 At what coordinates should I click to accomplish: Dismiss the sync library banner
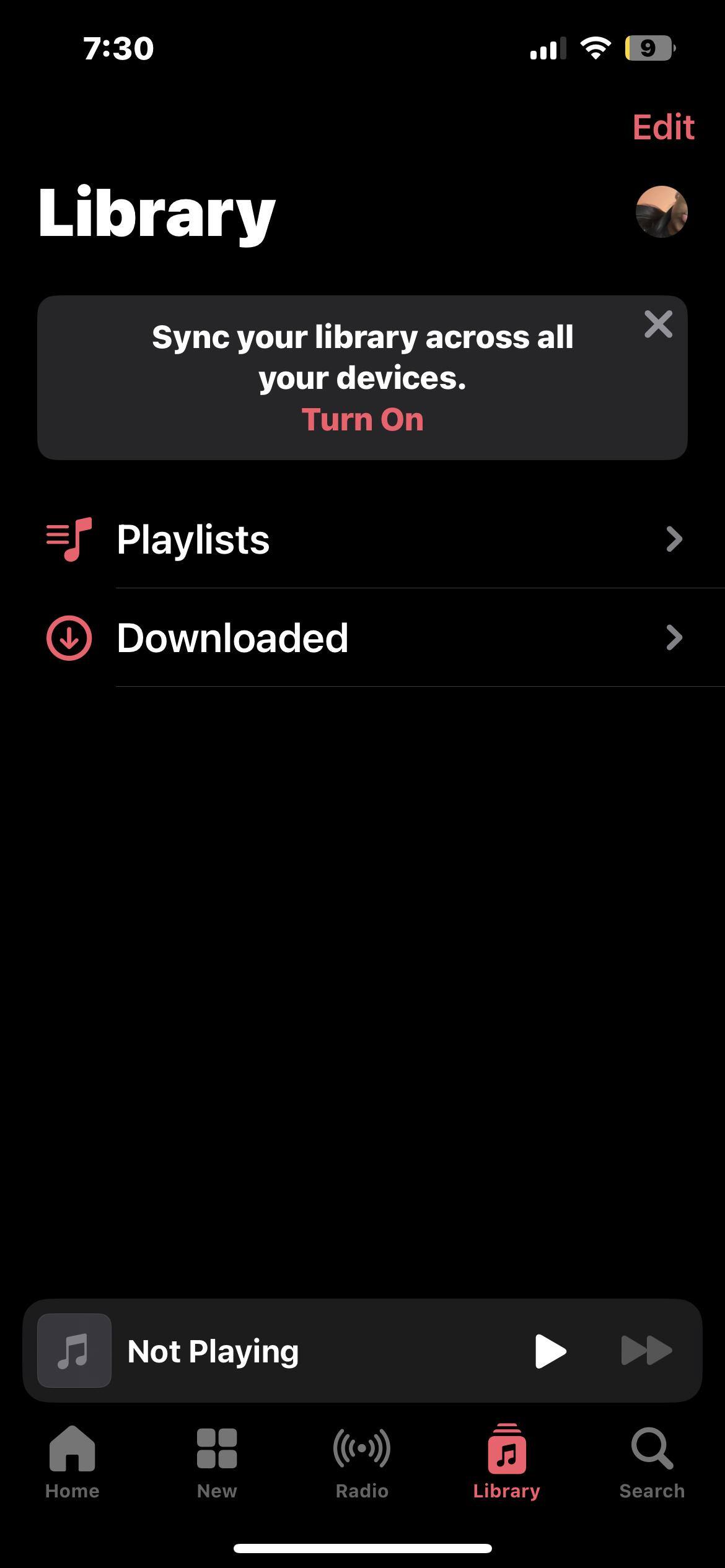(x=657, y=324)
